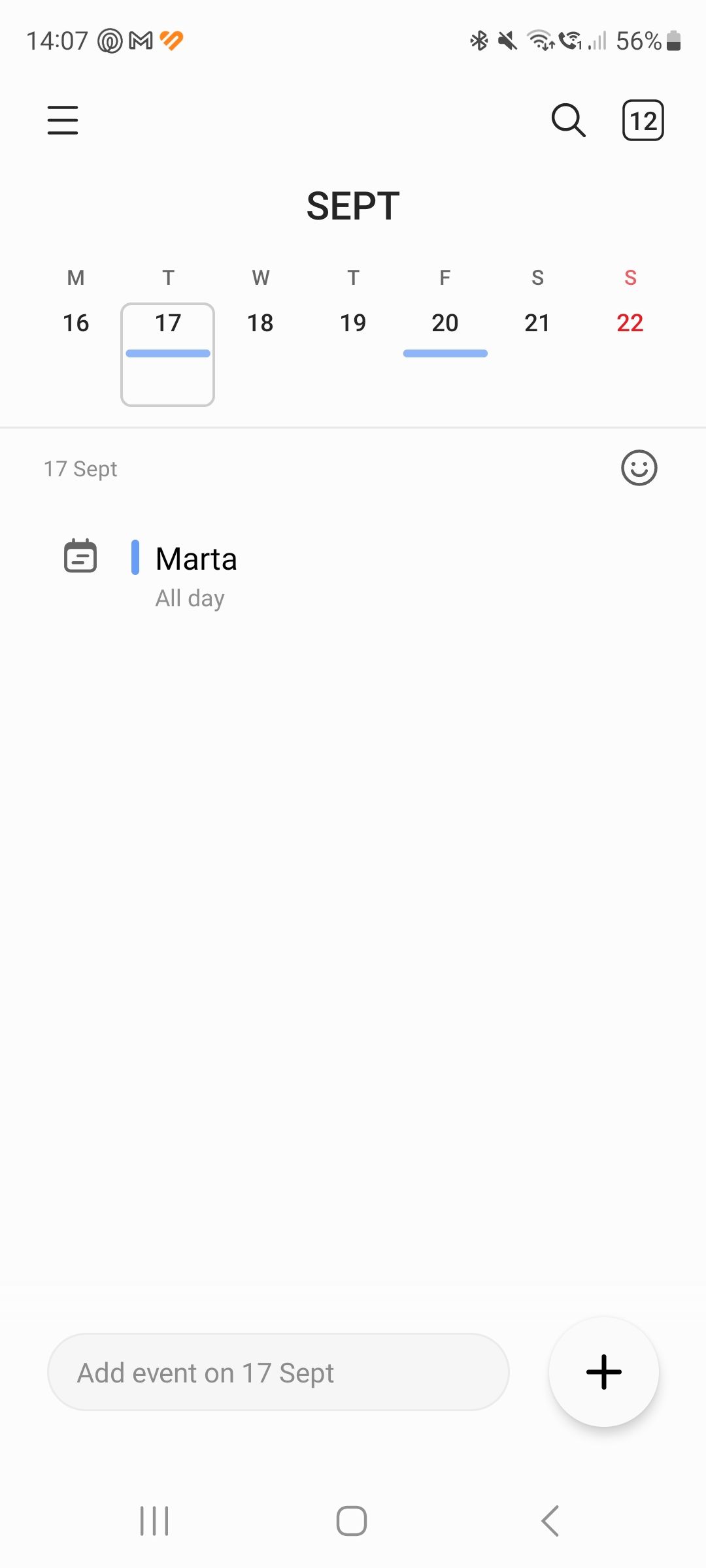Open the hamburger drawer menu
Image resolution: width=706 pixels, height=1568 pixels.
[x=63, y=120]
